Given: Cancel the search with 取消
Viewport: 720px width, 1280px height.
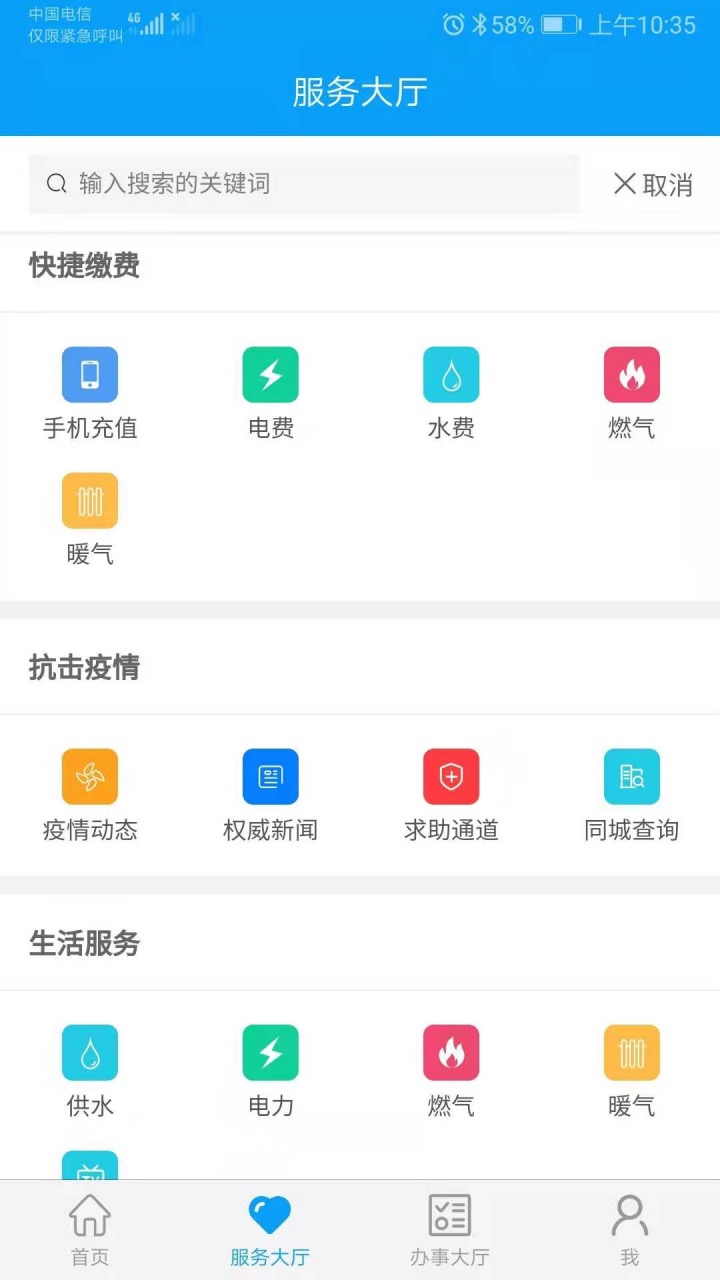Looking at the screenshot, I should pyautogui.click(x=653, y=184).
